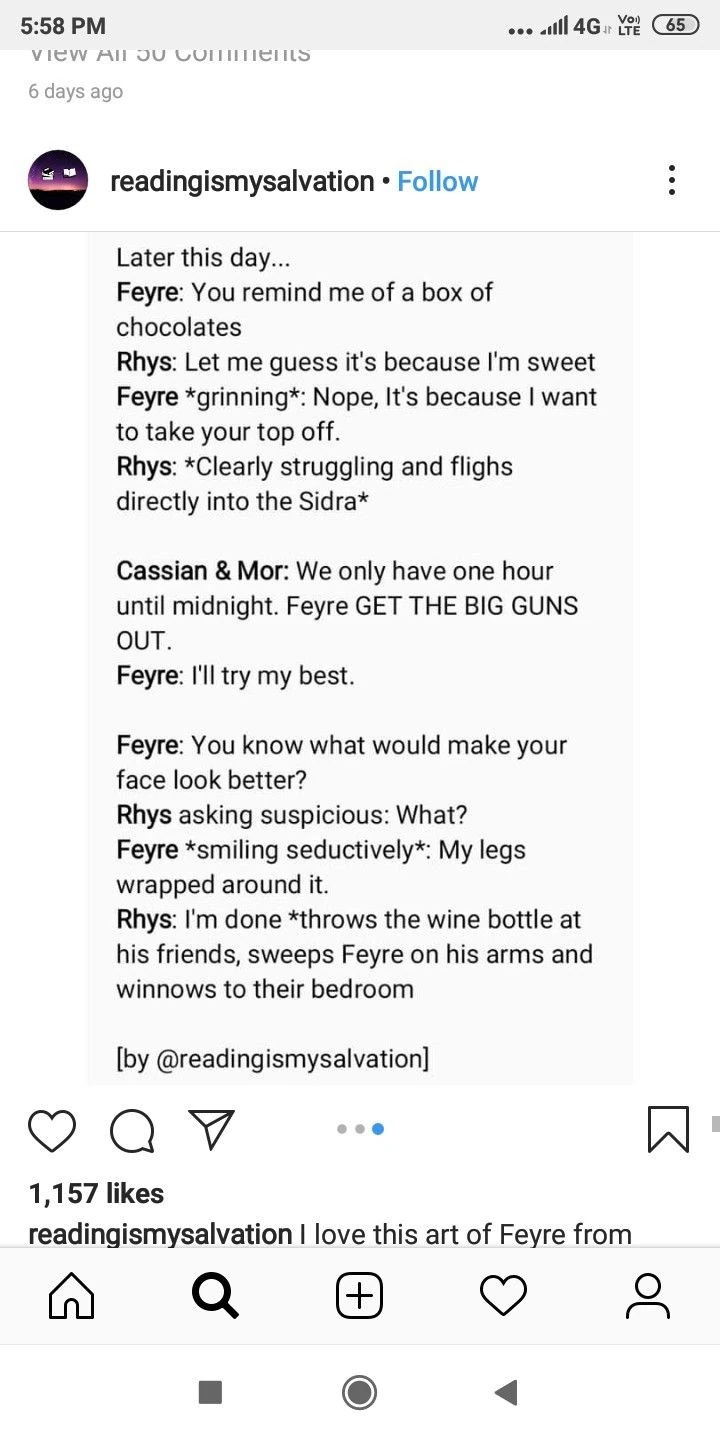This screenshot has height=1440, width=720.
Task: Follow readingismysalvation
Action: pos(437,181)
